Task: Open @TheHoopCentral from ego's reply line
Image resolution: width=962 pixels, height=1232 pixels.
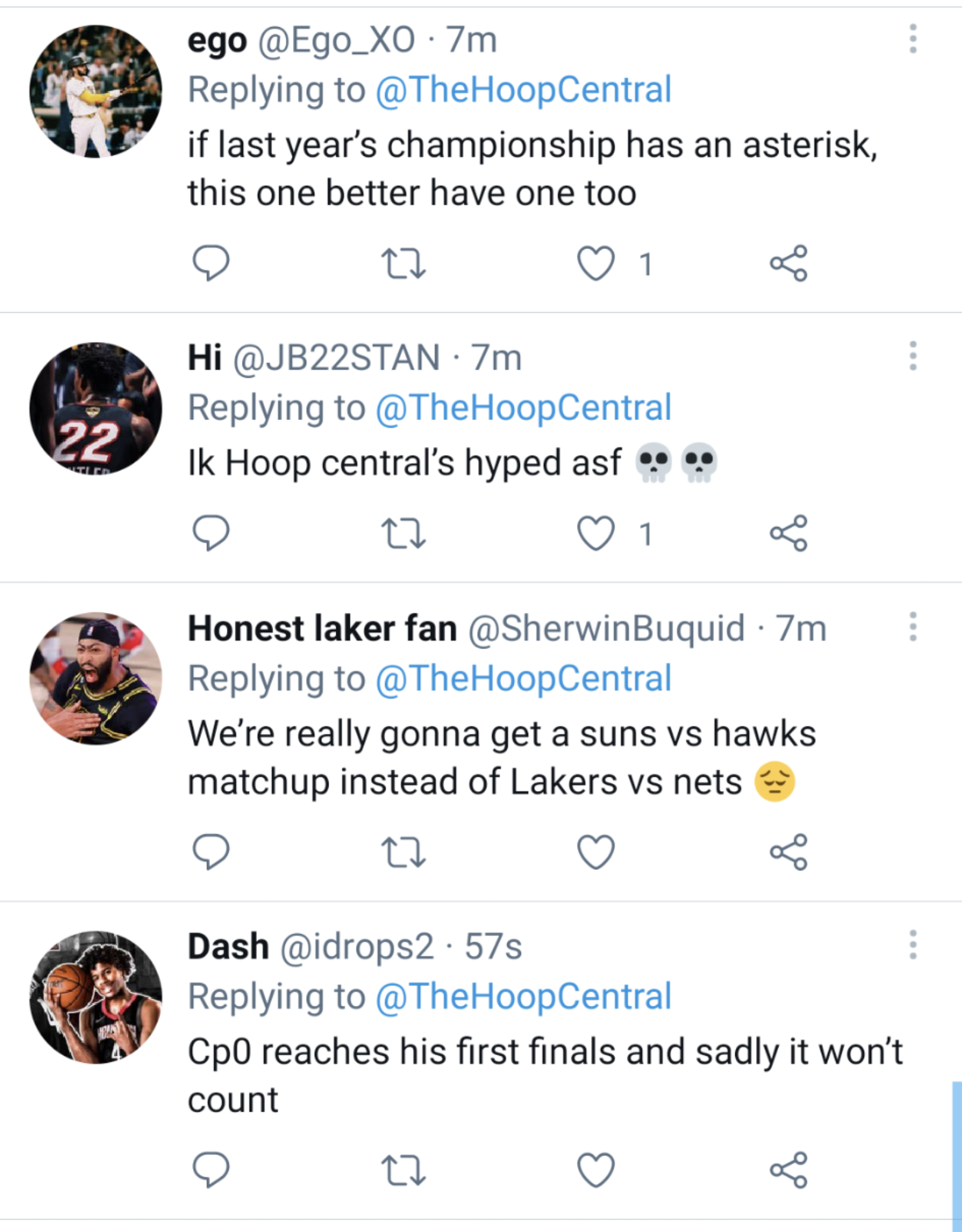Action: [522, 90]
